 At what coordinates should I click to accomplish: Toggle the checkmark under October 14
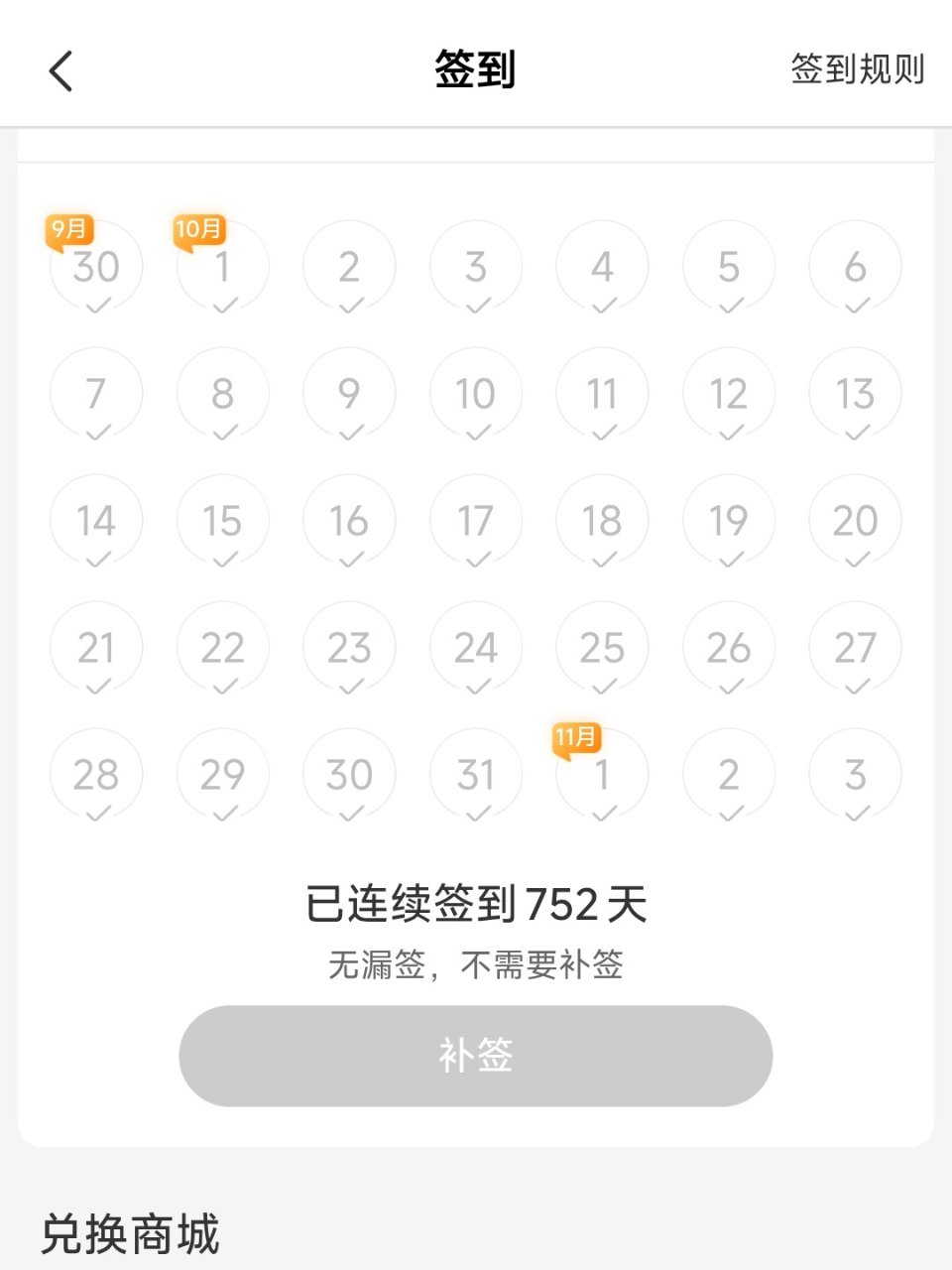pyautogui.click(x=95, y=559)
